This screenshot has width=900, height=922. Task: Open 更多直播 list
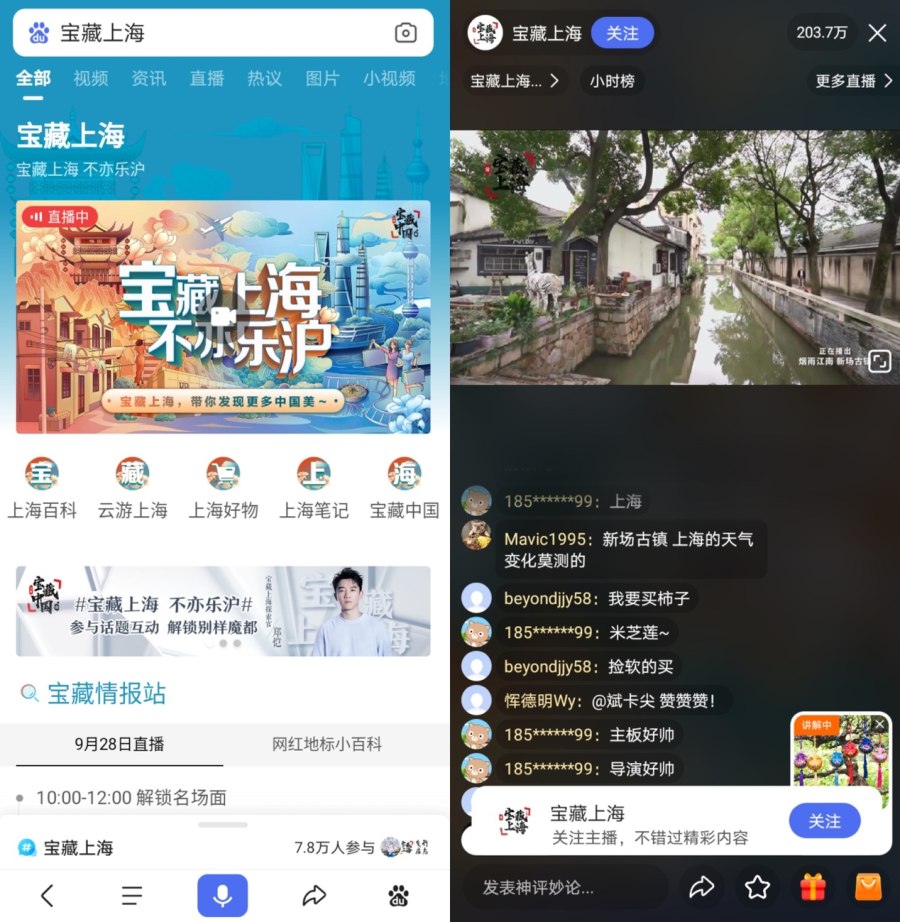pyautogui.click(x=853, y=81)
